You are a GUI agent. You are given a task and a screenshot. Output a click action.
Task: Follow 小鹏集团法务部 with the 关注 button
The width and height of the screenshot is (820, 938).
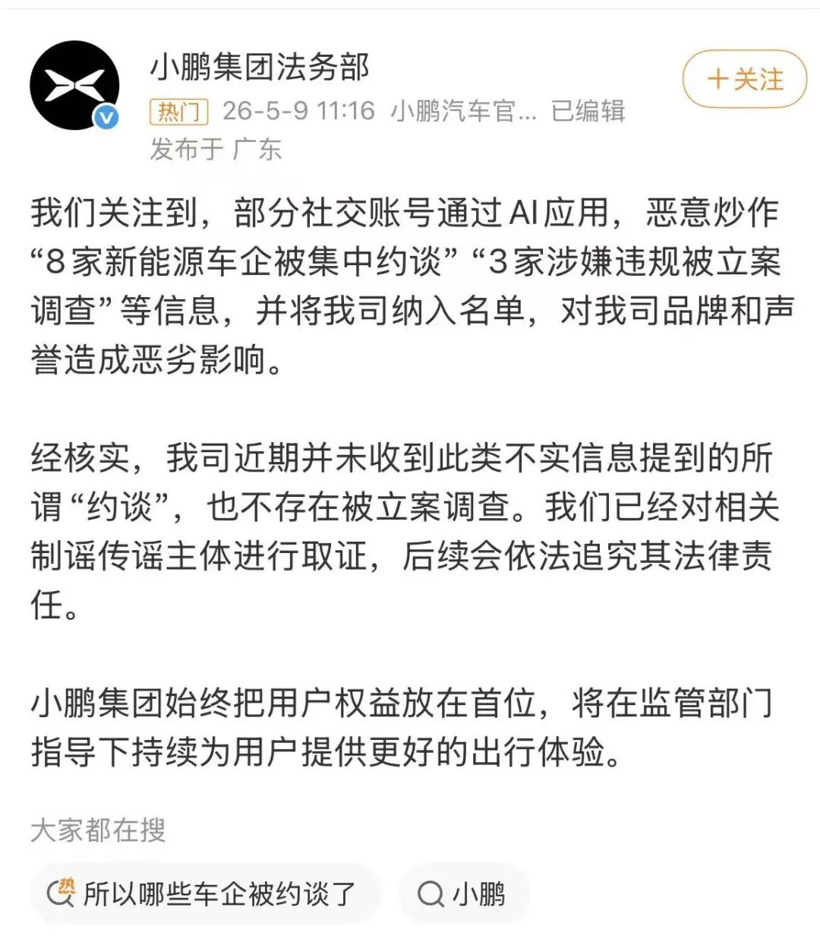[745, 79]
